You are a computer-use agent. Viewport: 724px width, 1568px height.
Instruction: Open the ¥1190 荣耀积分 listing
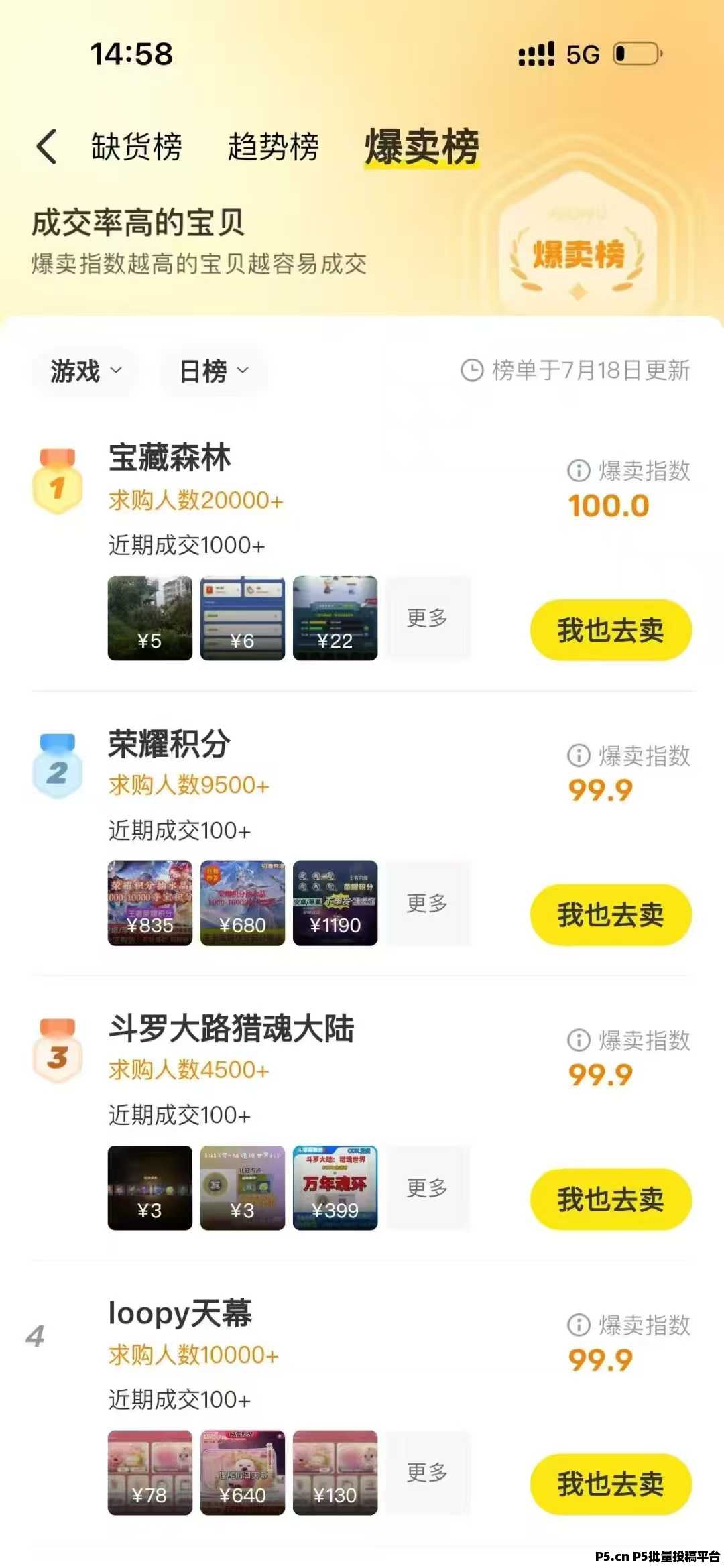pos(335,903)
